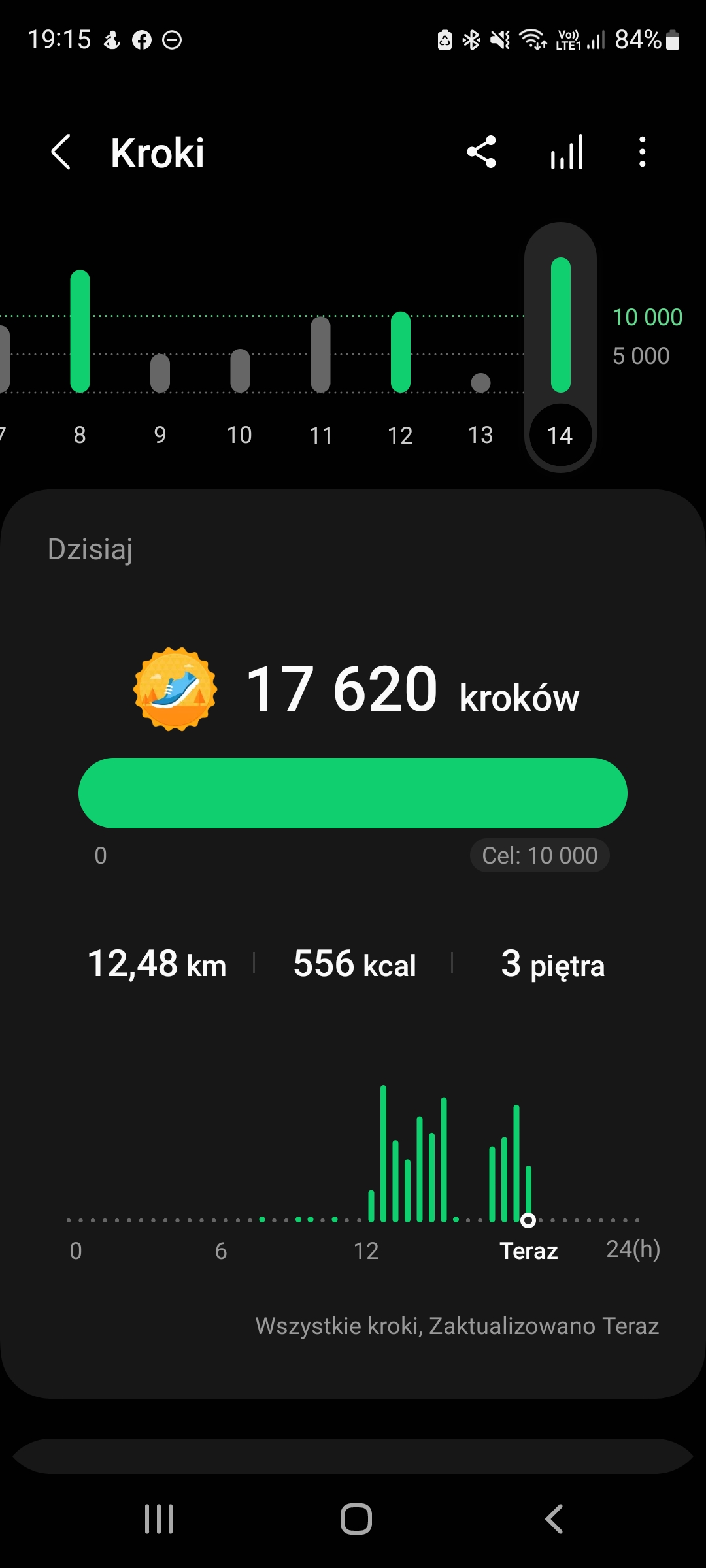Open the orange shoe achievement badge
Image resolution: width=706 pixels, height=1568 pixels.
[175, 689]
